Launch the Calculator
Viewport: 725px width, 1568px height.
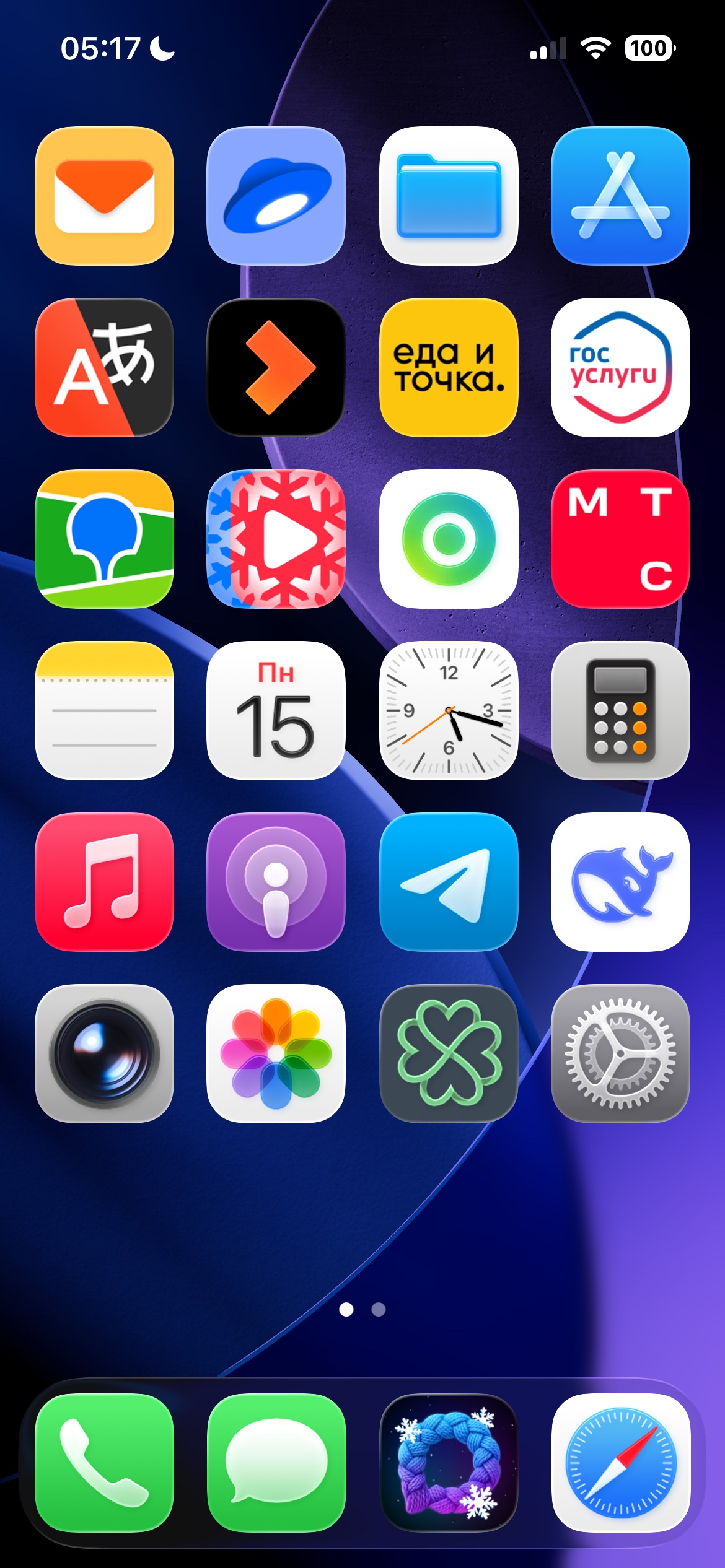pos(620,710)
